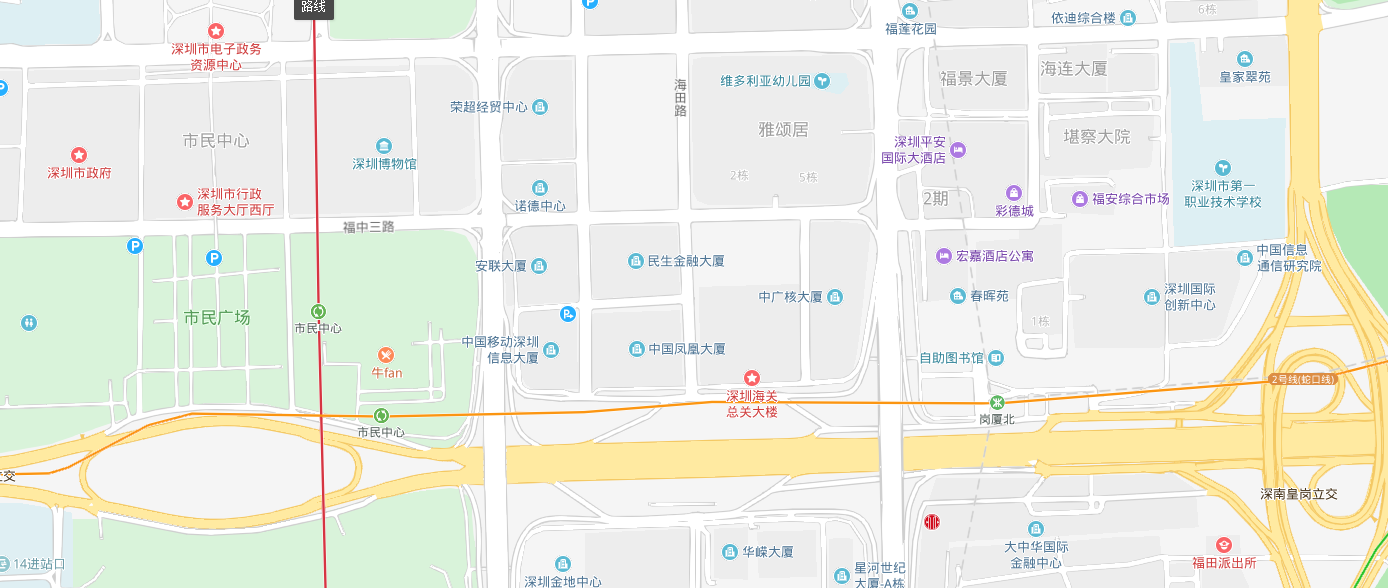This screenshot has width=1388, height=588.
Task: Tap the 路线 route label
Action: click(x=314, y=8)
